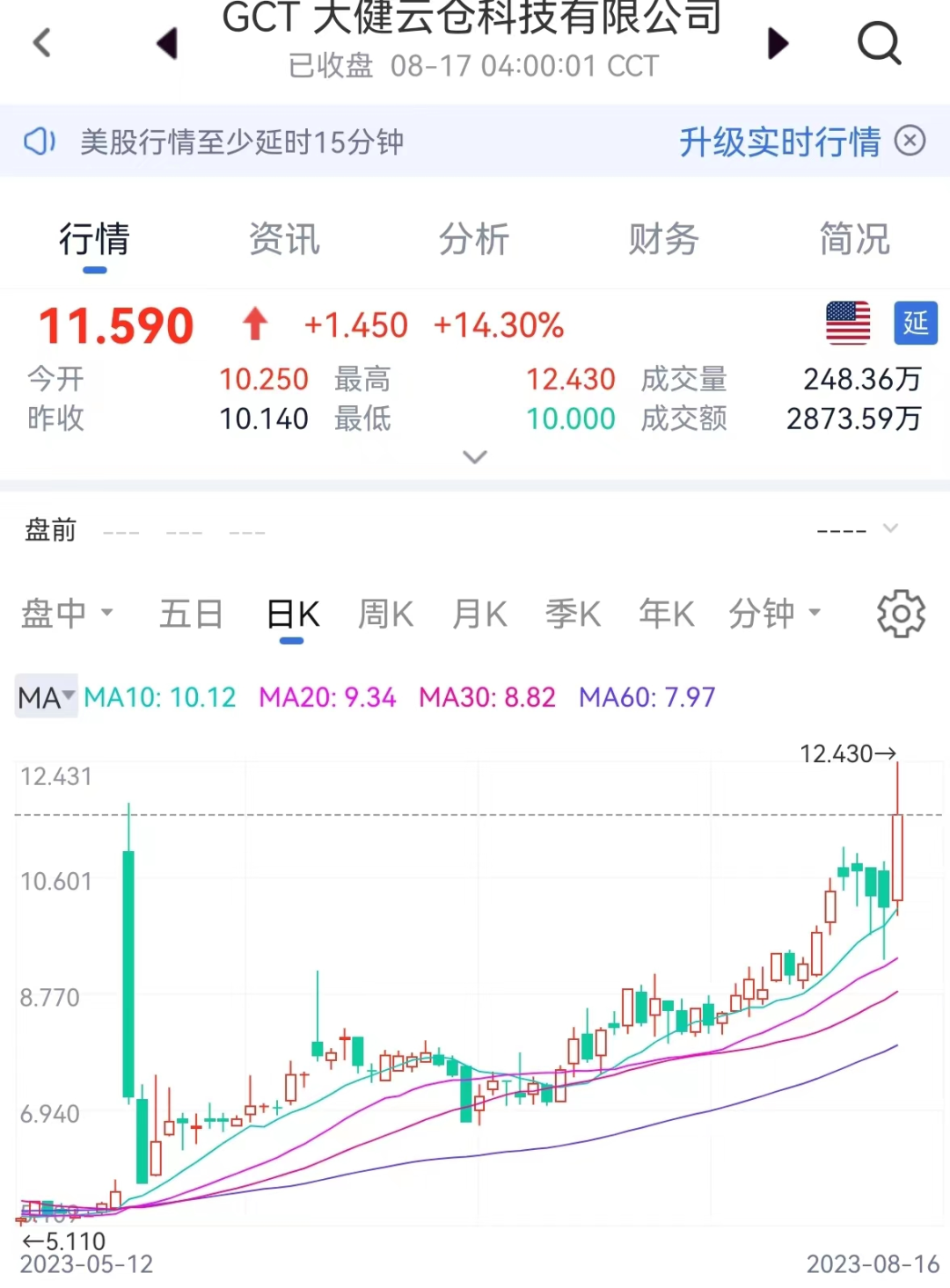950x1288 pixels.
Task: Open the 盘中 chart dropdown
Action: pos(67,613)
